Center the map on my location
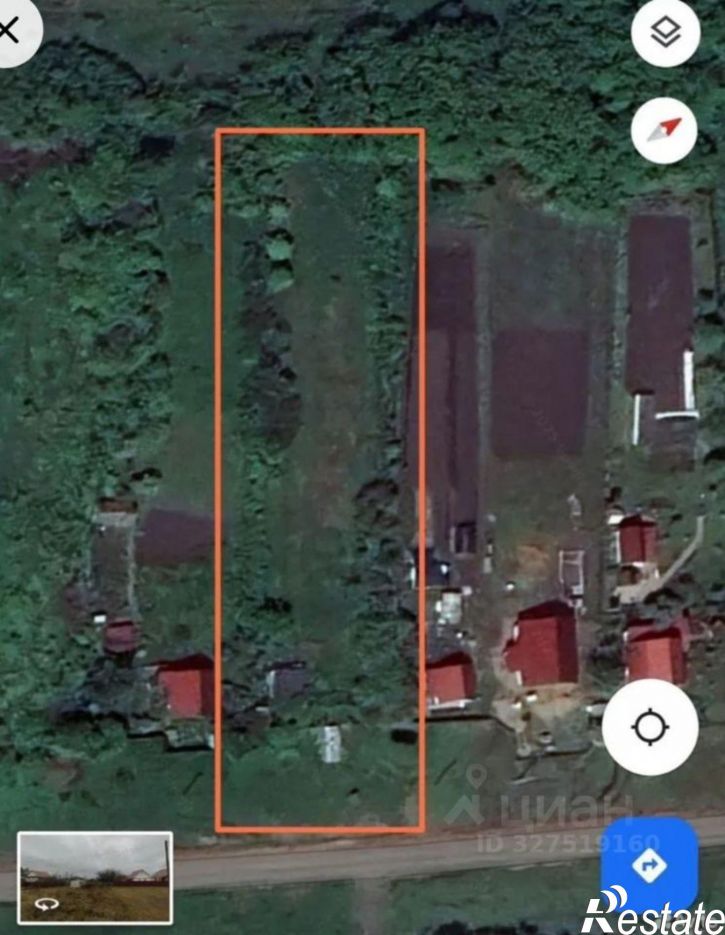 click(650, 727)
